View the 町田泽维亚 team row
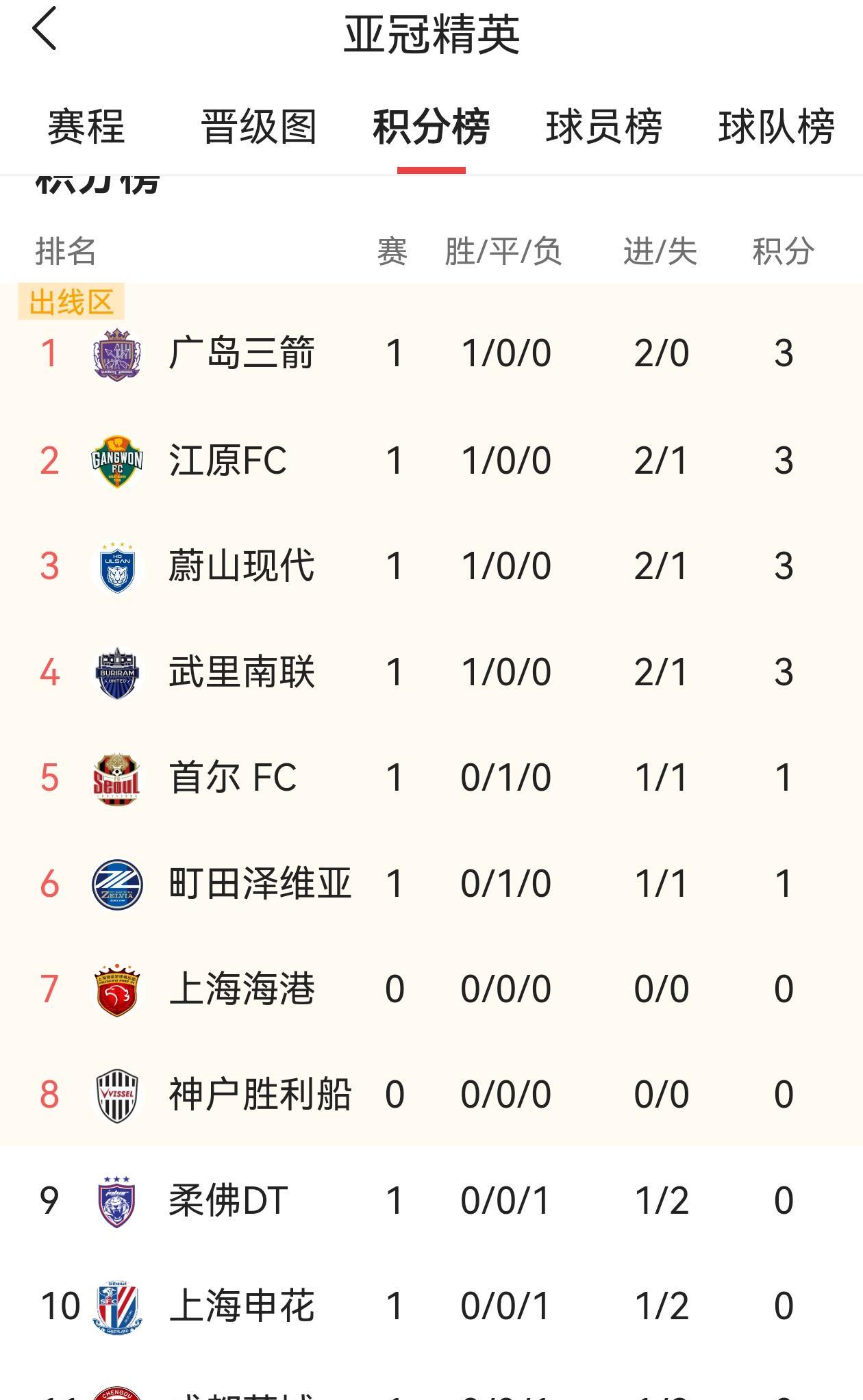 (x=431, y=884)
